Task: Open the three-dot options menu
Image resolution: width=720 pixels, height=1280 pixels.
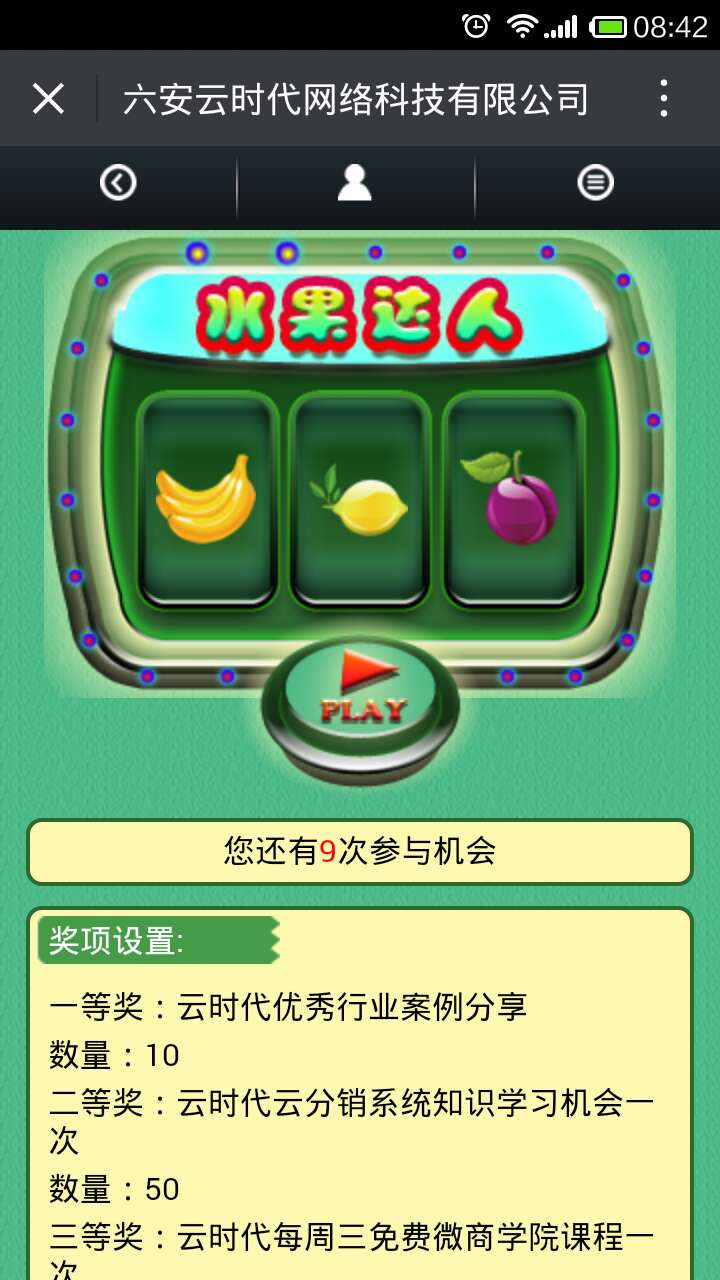Action: (x=663, y=98)
